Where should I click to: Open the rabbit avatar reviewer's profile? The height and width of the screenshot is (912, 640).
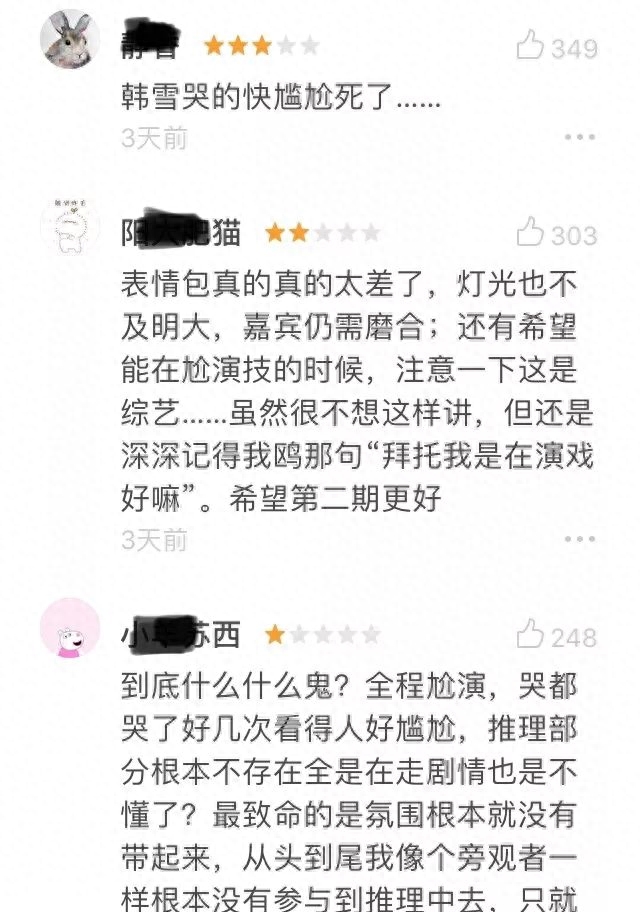click(x=69, y=41)
